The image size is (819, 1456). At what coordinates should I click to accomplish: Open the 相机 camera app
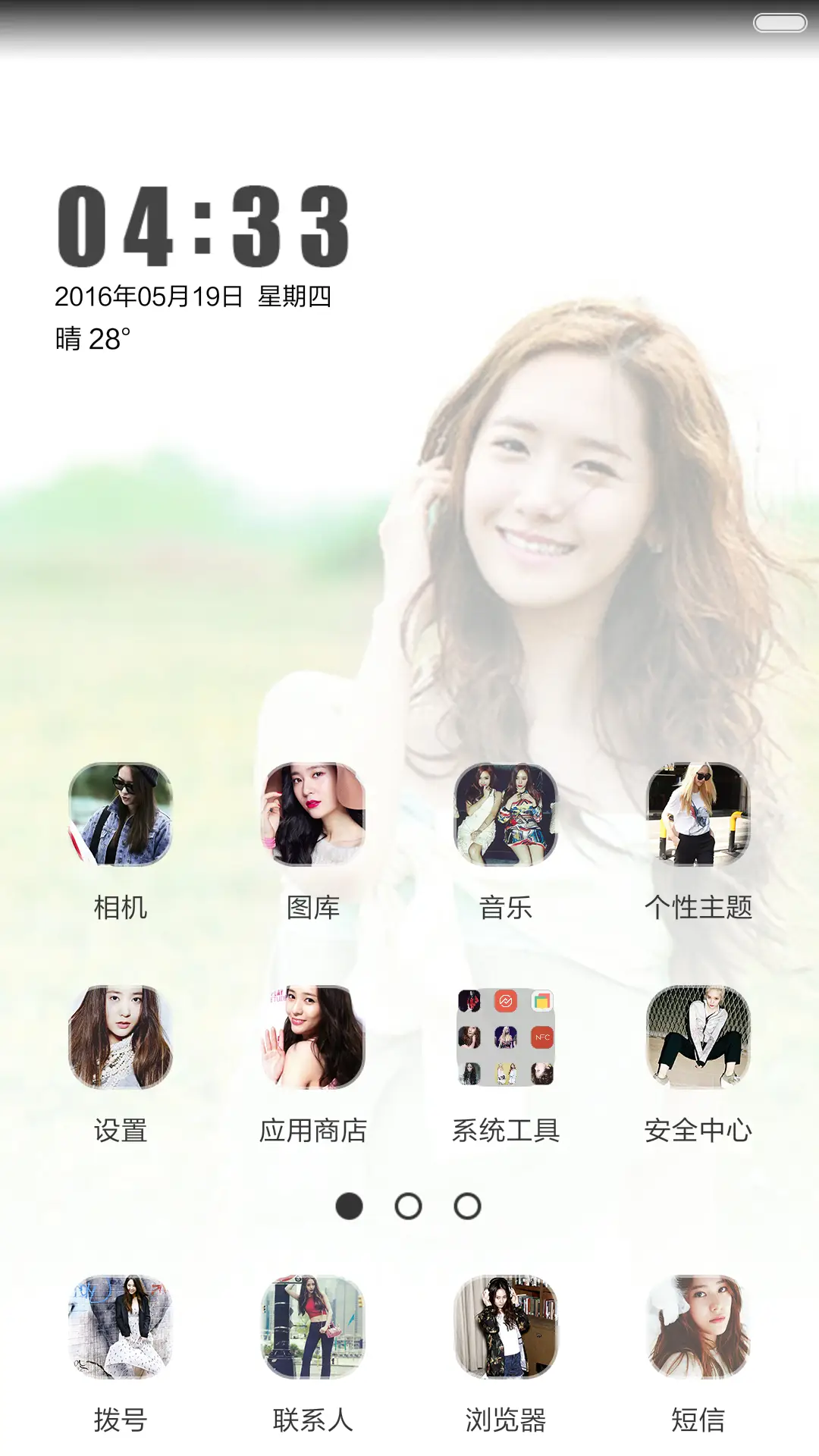(121, 814)
